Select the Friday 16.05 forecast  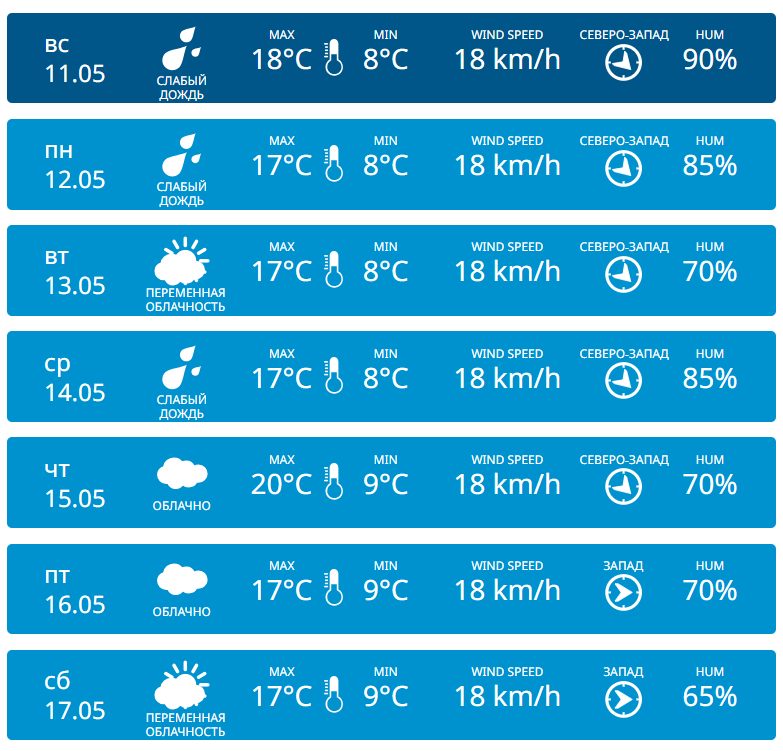tap(391, 589)
